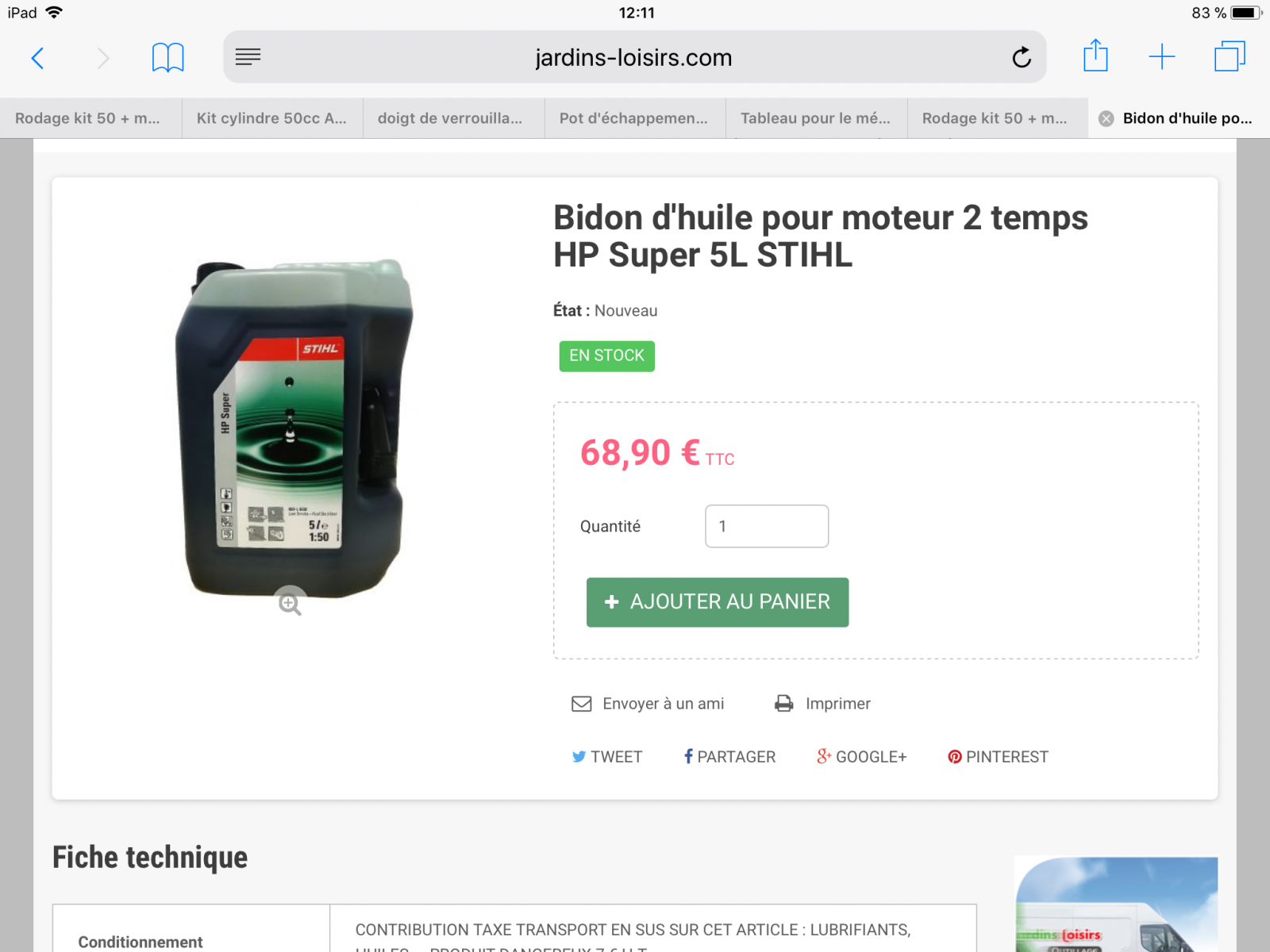This screenshot has height=952, width=1270.
Task: Switch to Pot d'échappemen... tab
Action: click(633, 118)
